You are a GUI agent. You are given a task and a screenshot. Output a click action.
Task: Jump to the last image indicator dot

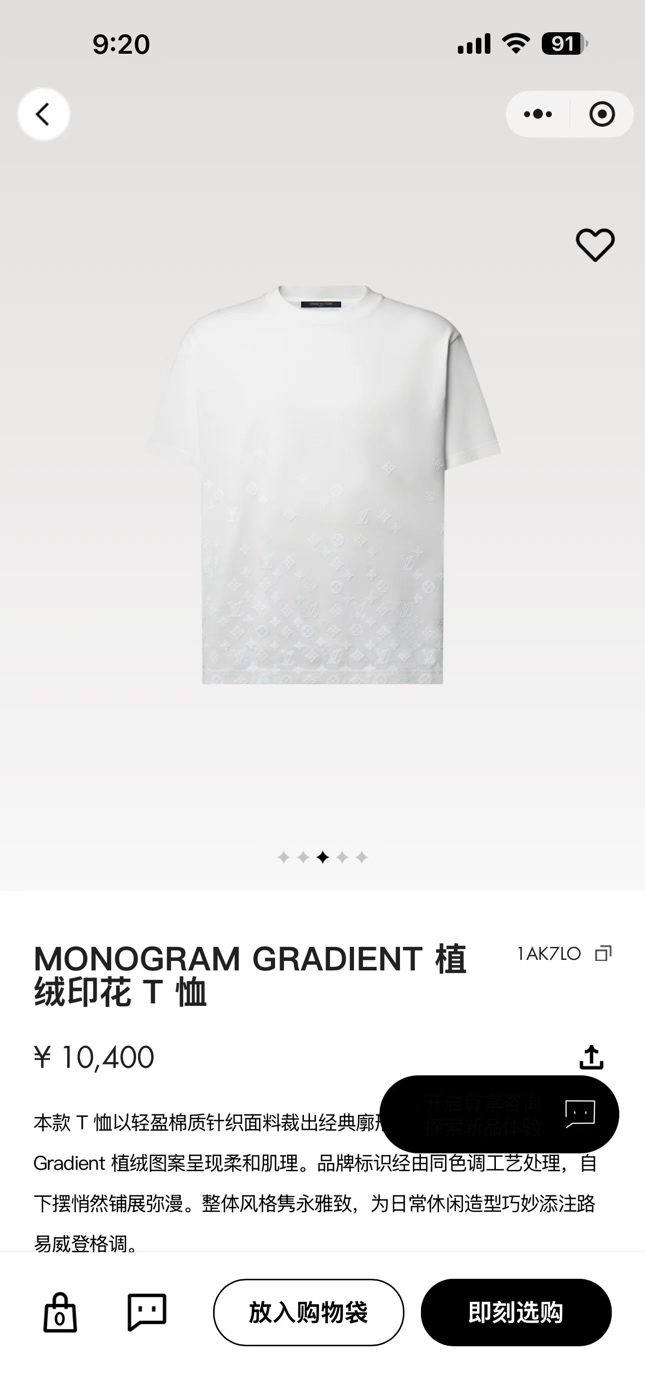pos(362,857)
